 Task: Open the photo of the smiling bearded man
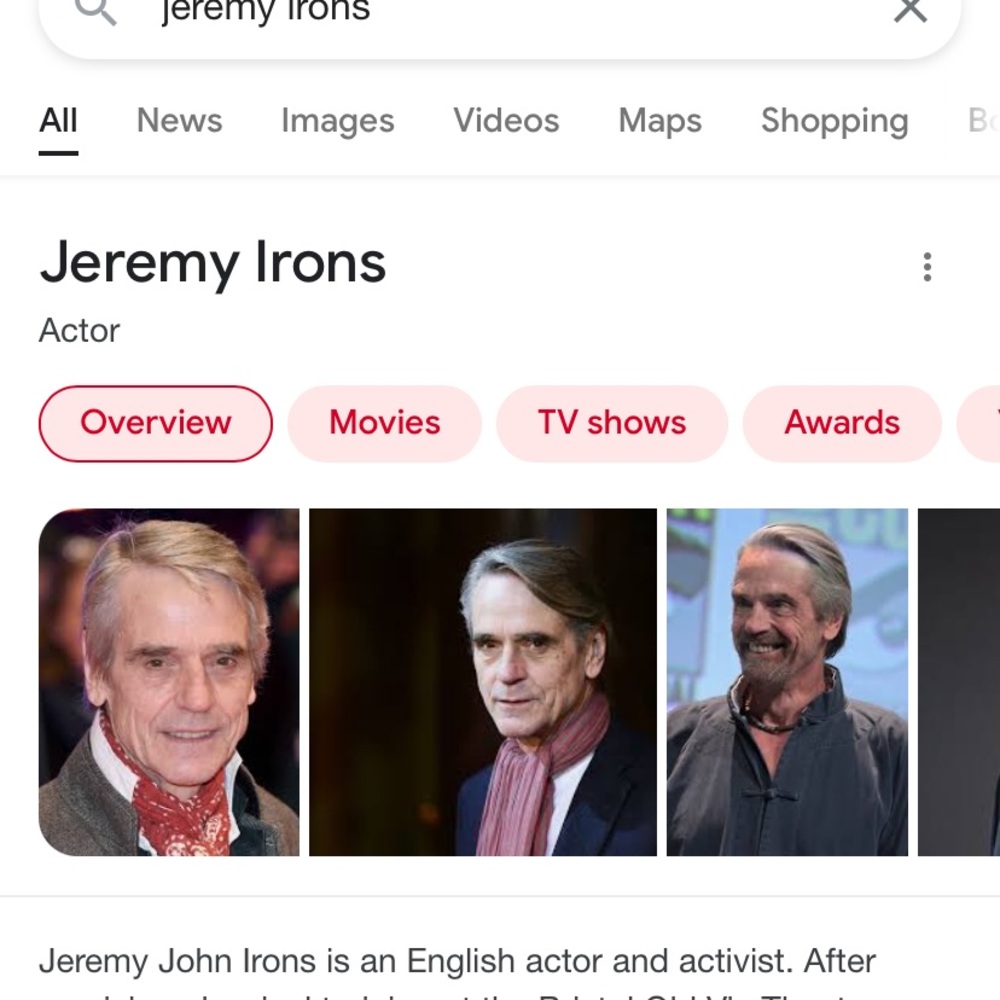(x=787, y=682)
